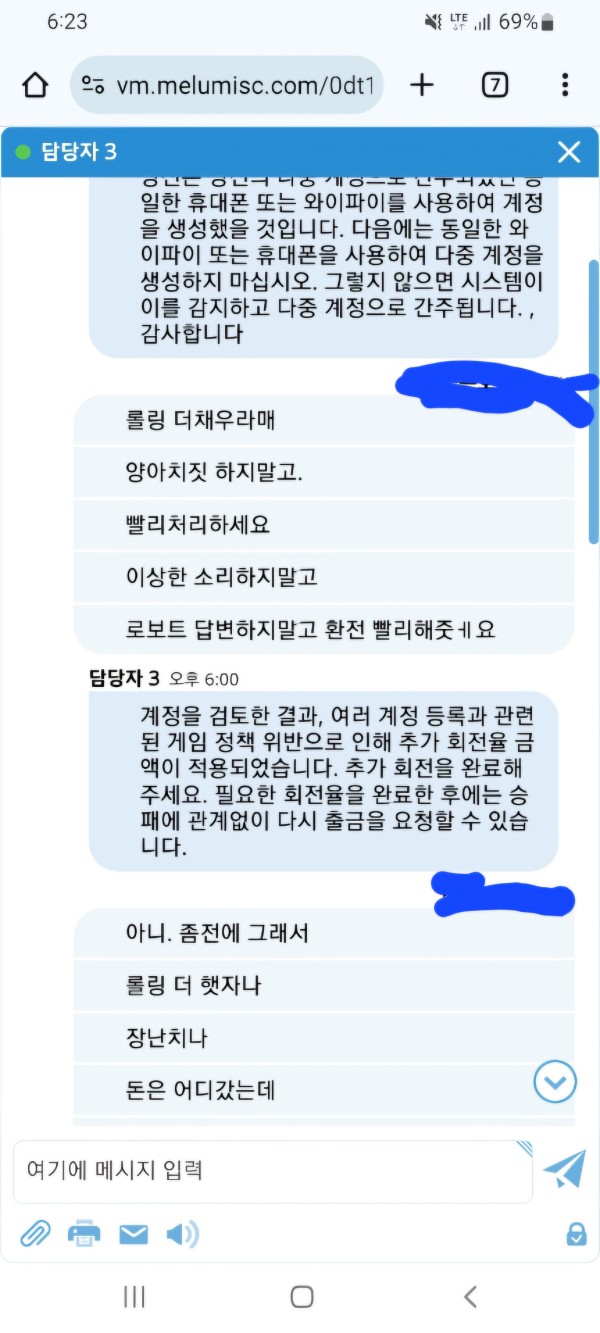The height and width of the screenshot is (1333, 600).
Task: Go back with the system back button
Action: point(469,1297)
